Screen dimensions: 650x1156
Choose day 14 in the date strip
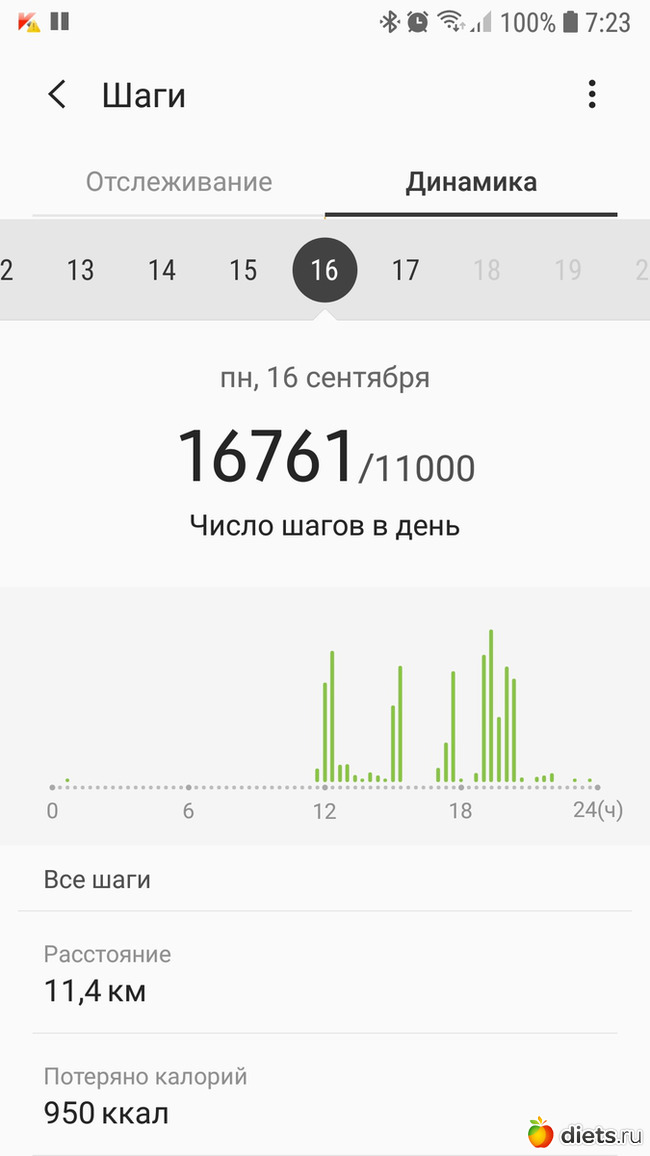click(162, 270)
